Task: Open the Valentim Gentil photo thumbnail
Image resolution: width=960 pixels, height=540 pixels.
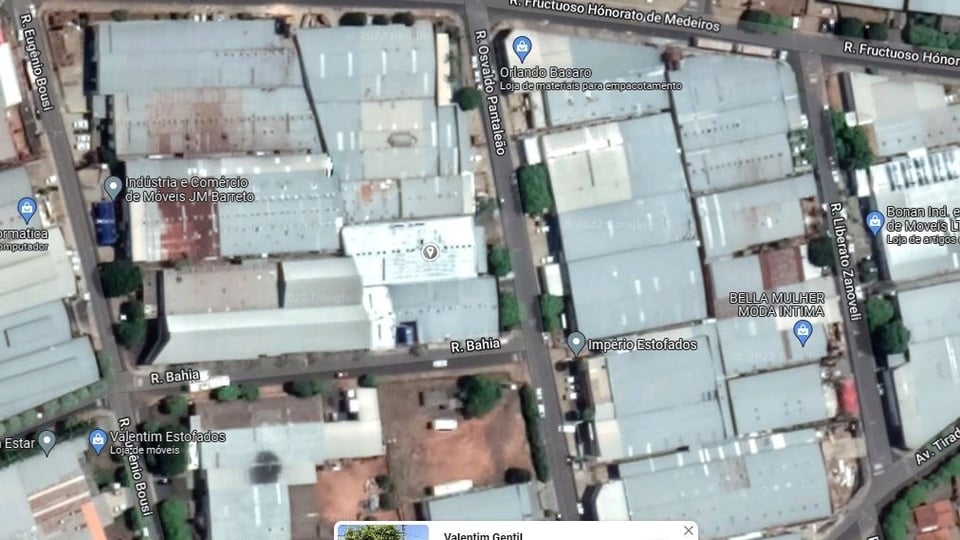Action: 382,532
